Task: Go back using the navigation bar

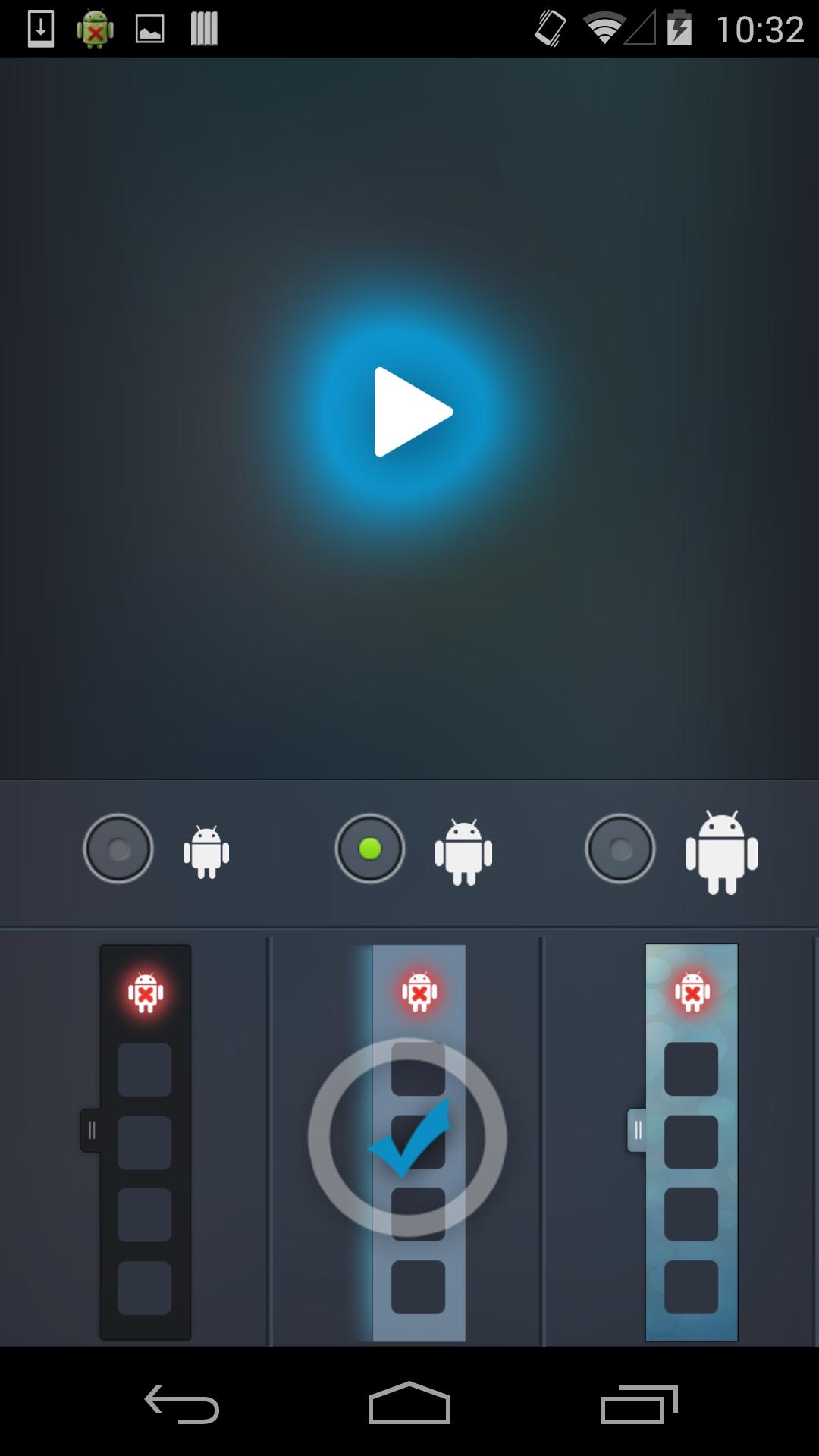Action: pyautogui.click(x=182, y=1404)
